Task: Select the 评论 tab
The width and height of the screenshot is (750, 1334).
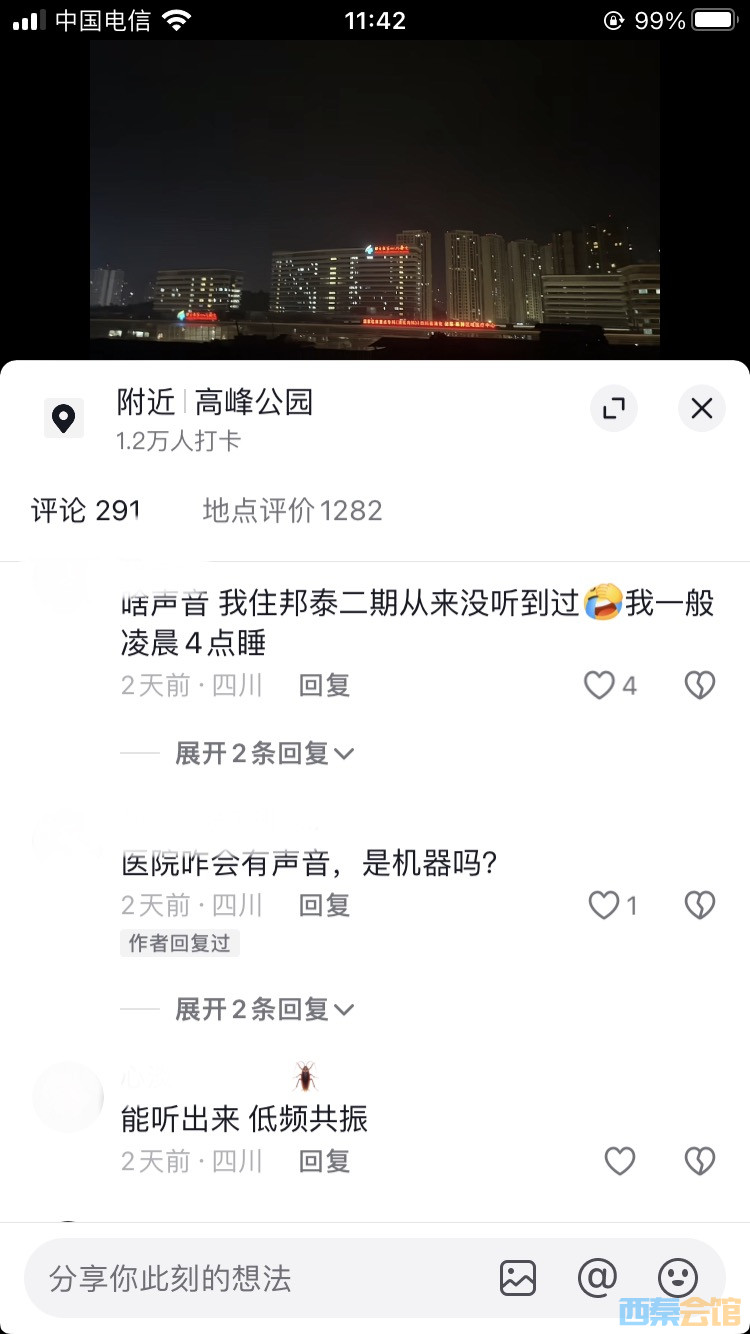Action: [x=85, y=511]
